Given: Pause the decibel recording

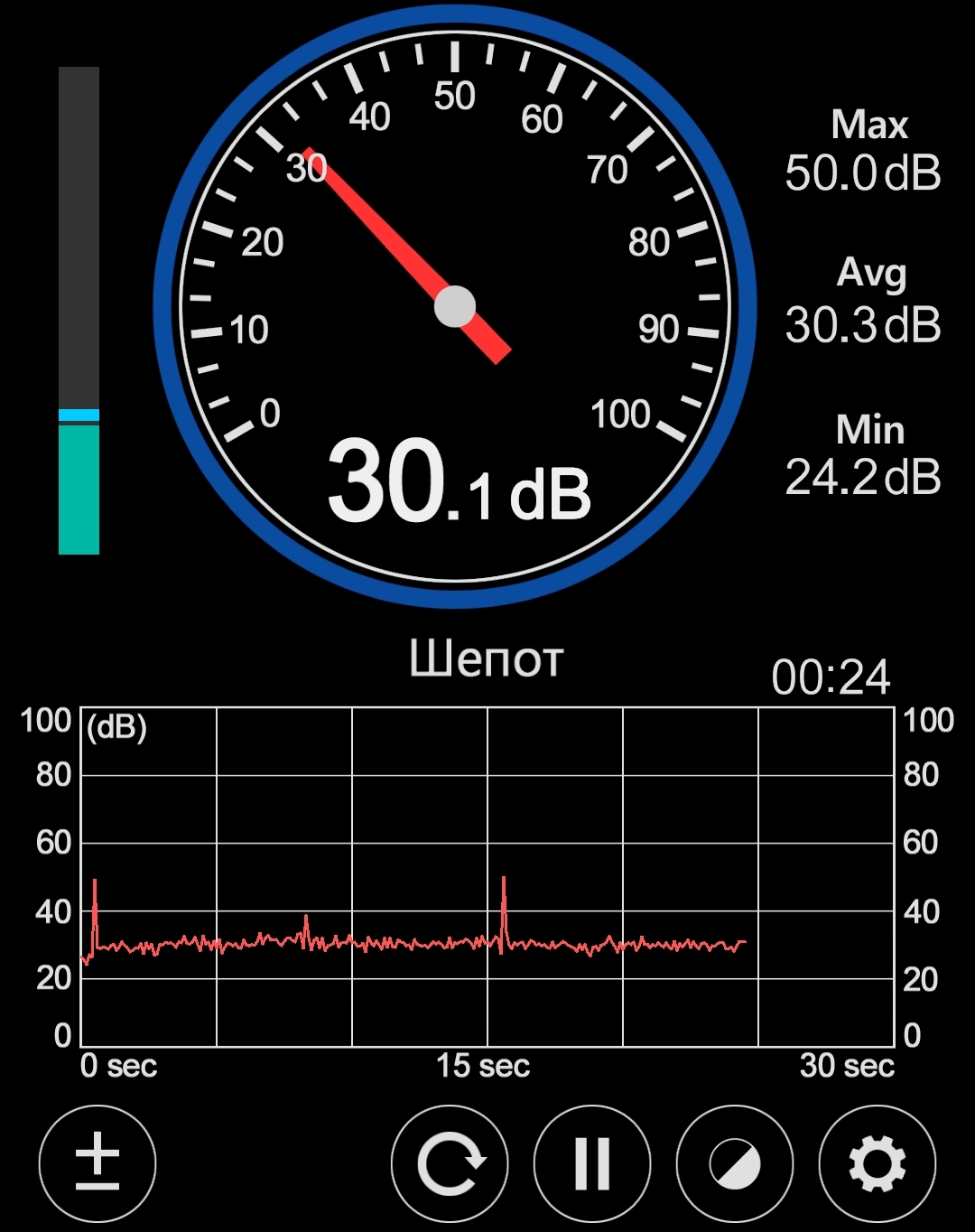Looking at the screenshot, I should coord(592,1163).
